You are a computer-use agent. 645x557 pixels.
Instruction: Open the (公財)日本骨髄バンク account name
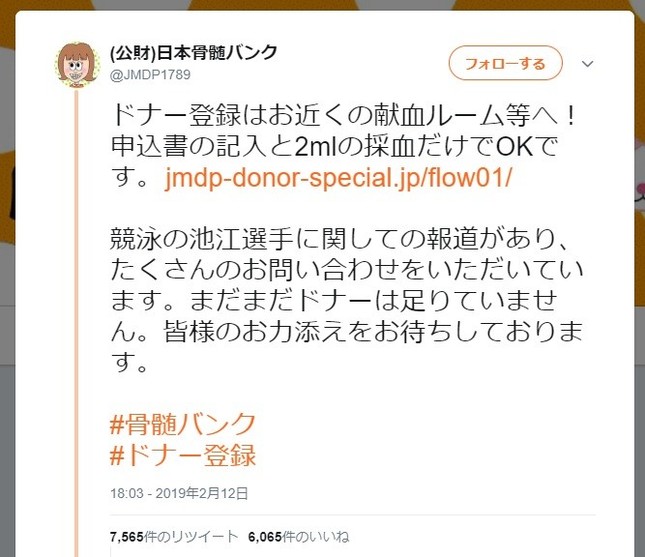(193, 53)
